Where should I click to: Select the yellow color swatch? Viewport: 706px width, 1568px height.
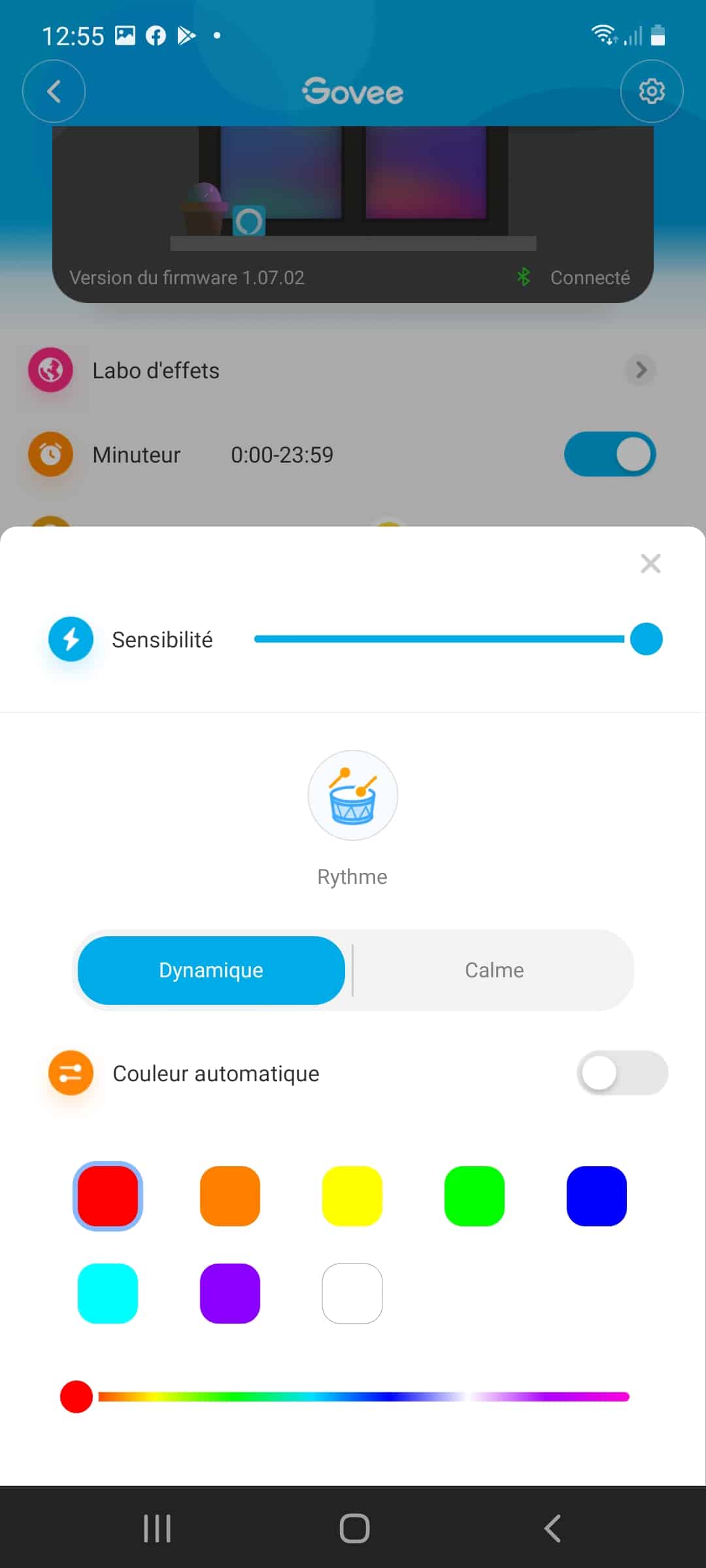(352, 1196)
